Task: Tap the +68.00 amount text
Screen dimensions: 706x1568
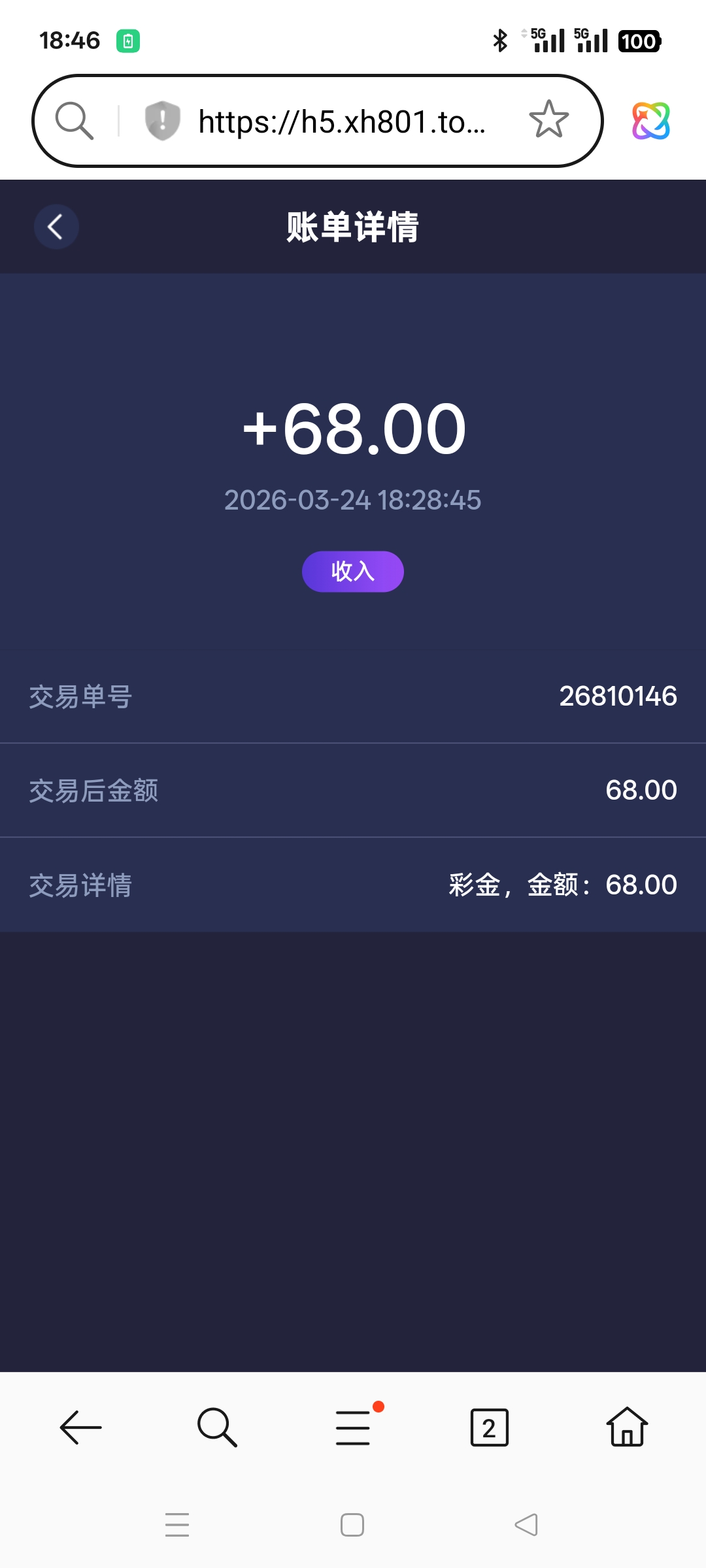Action: 352,428
